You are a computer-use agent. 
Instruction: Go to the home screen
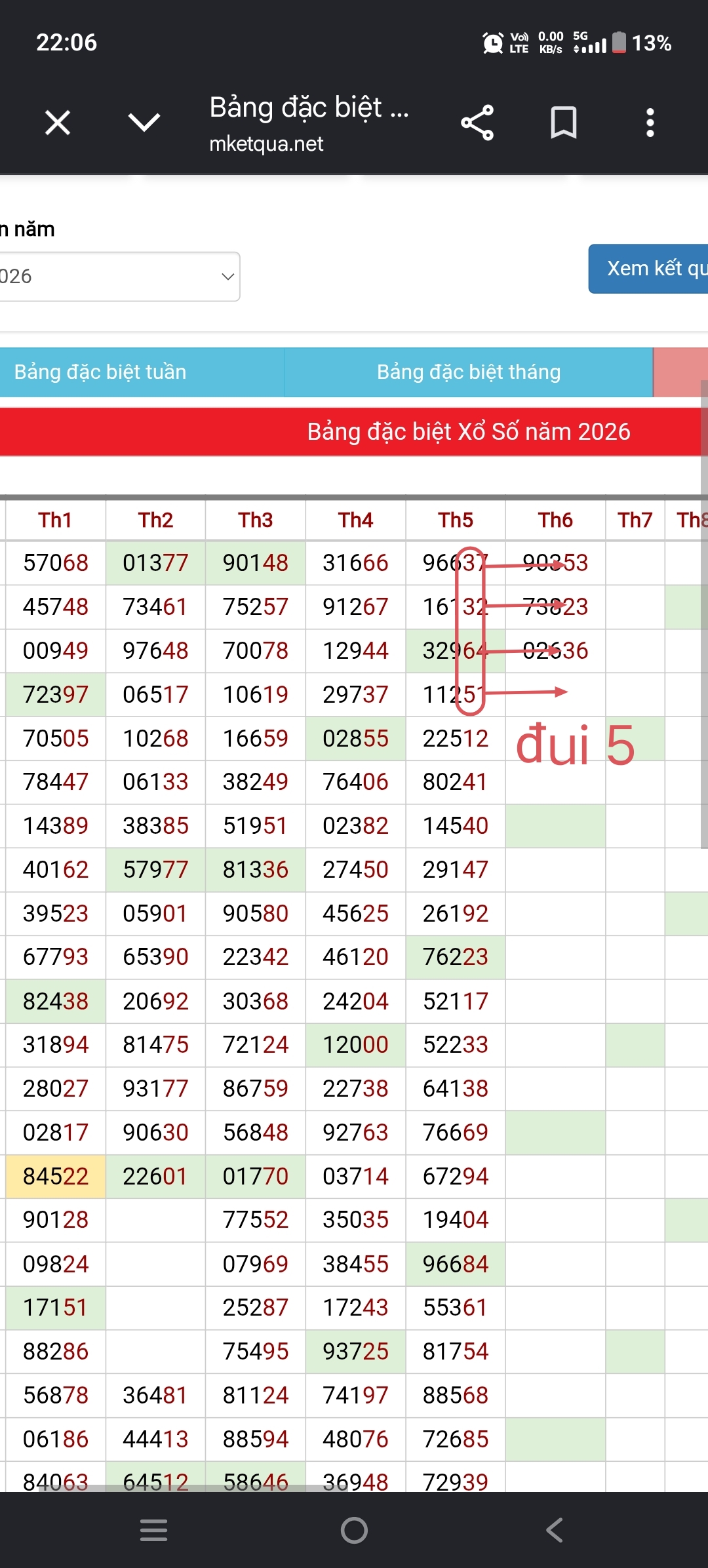click(354, 1531)
